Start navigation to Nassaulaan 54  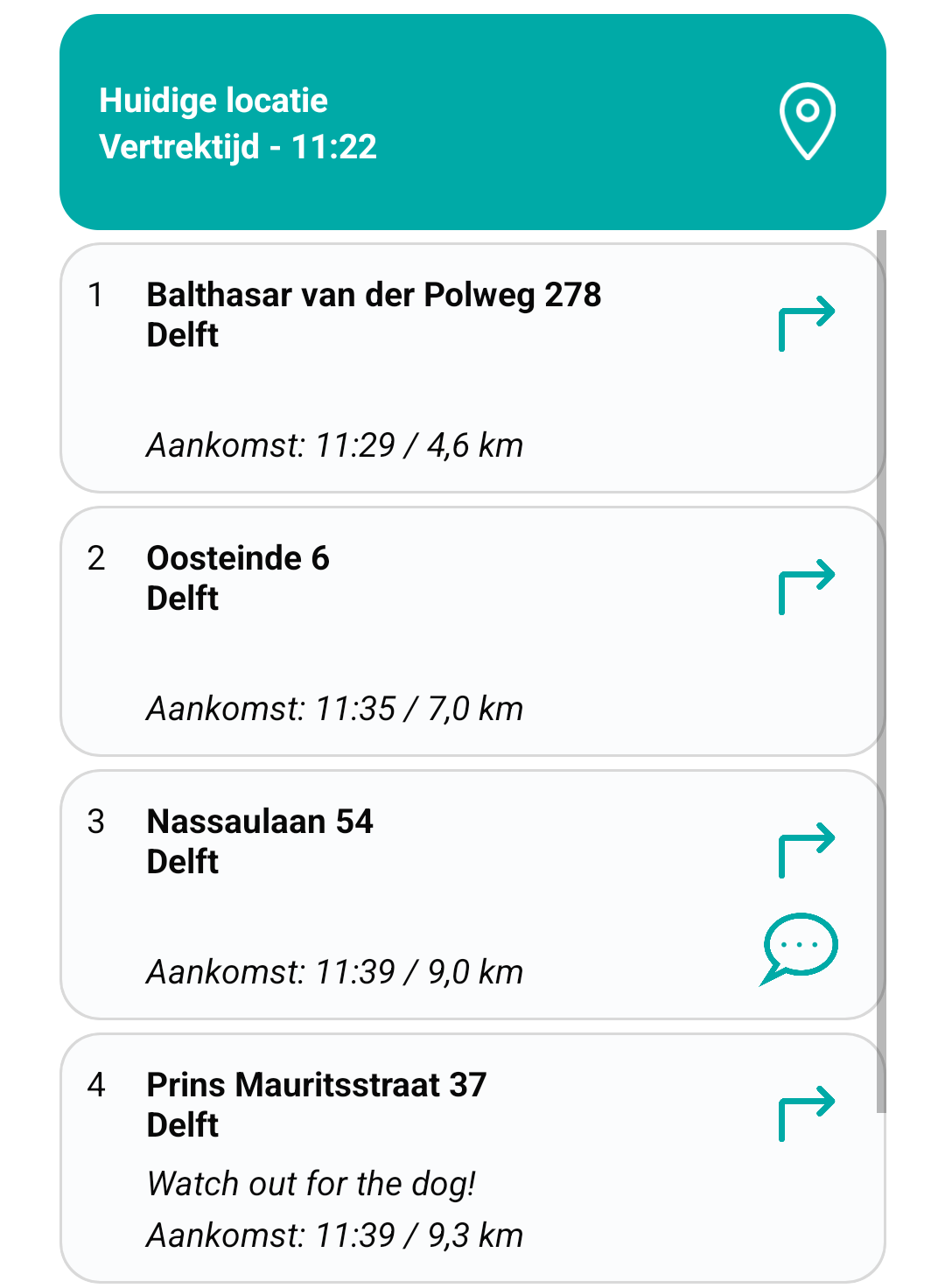(807, 847)
